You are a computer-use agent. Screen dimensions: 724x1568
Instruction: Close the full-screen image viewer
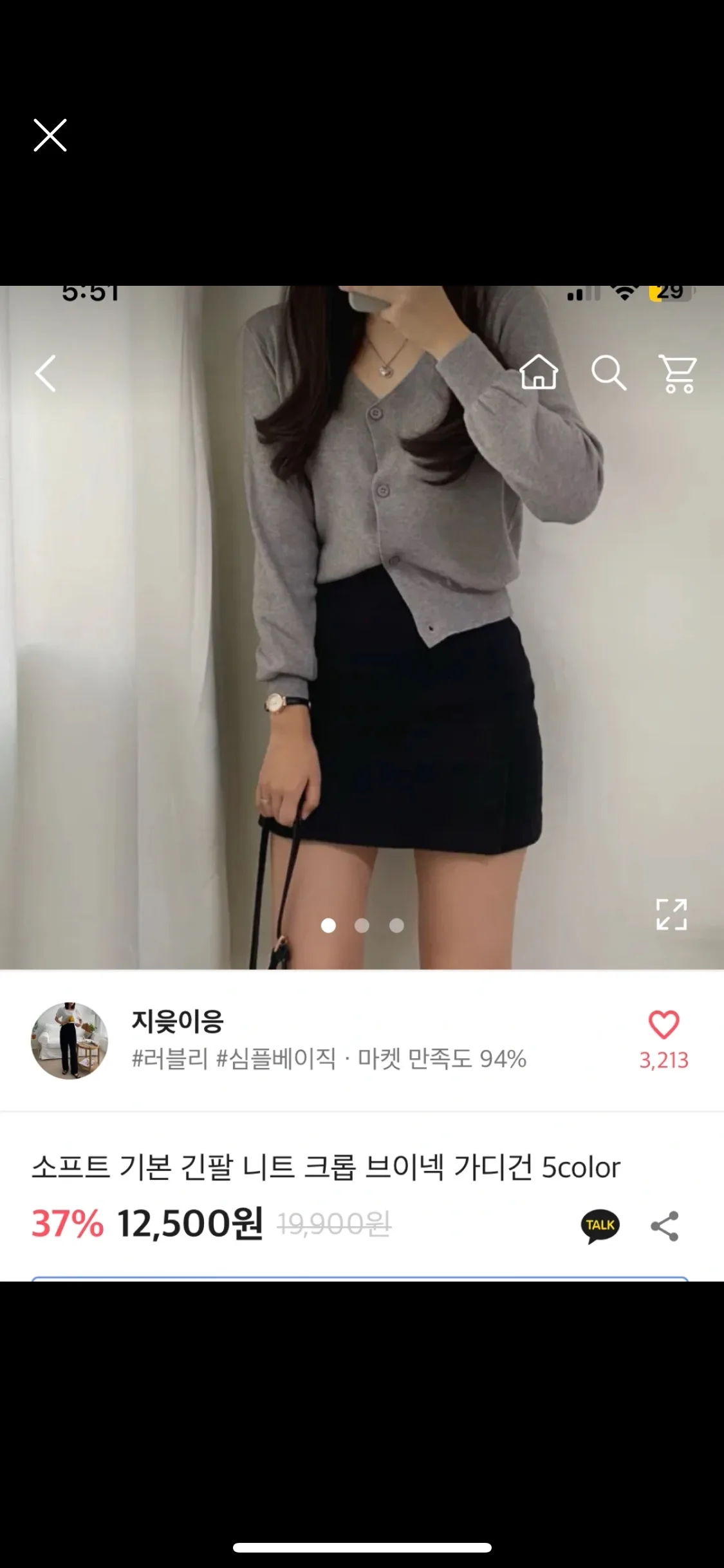coord(50,135)
